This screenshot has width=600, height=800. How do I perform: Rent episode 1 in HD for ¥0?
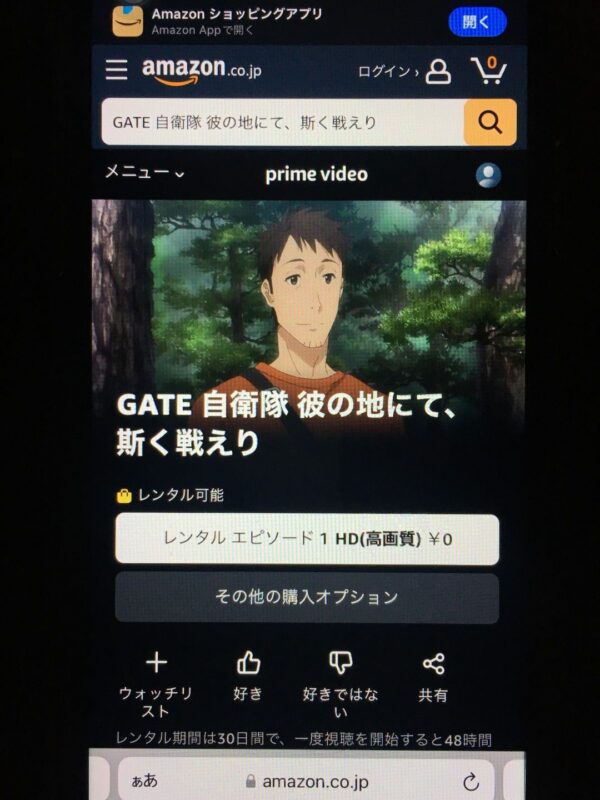click(x=307, y=539)
